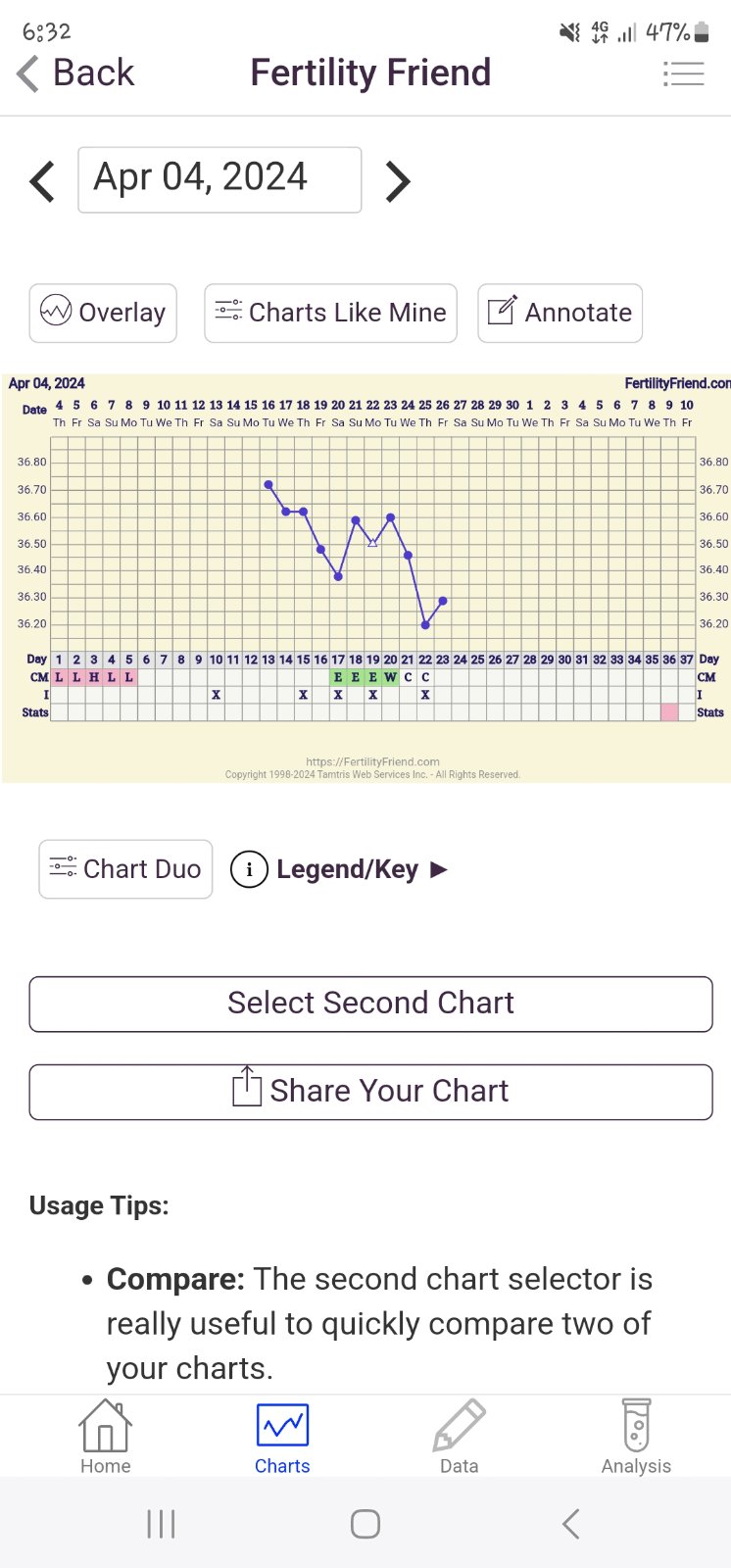Go to the next chart date

click(397, 181)
